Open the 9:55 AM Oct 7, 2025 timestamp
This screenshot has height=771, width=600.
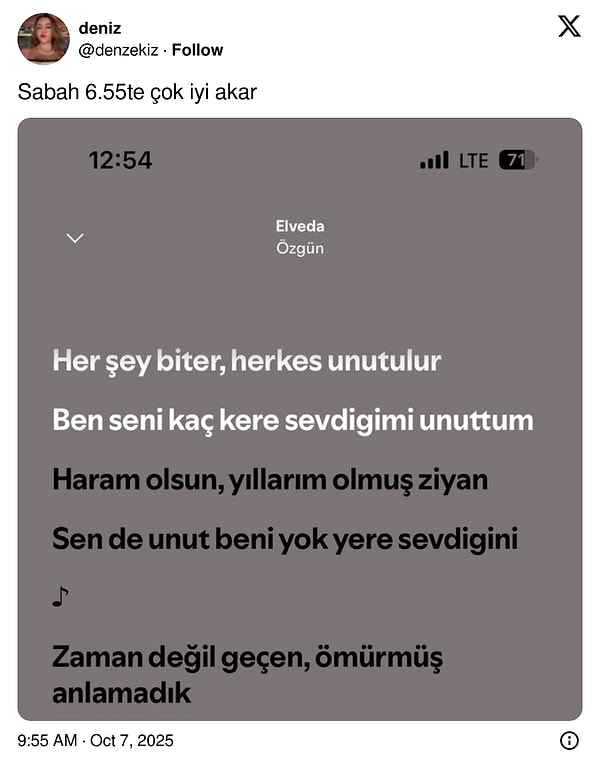click(x=95, y=741)
